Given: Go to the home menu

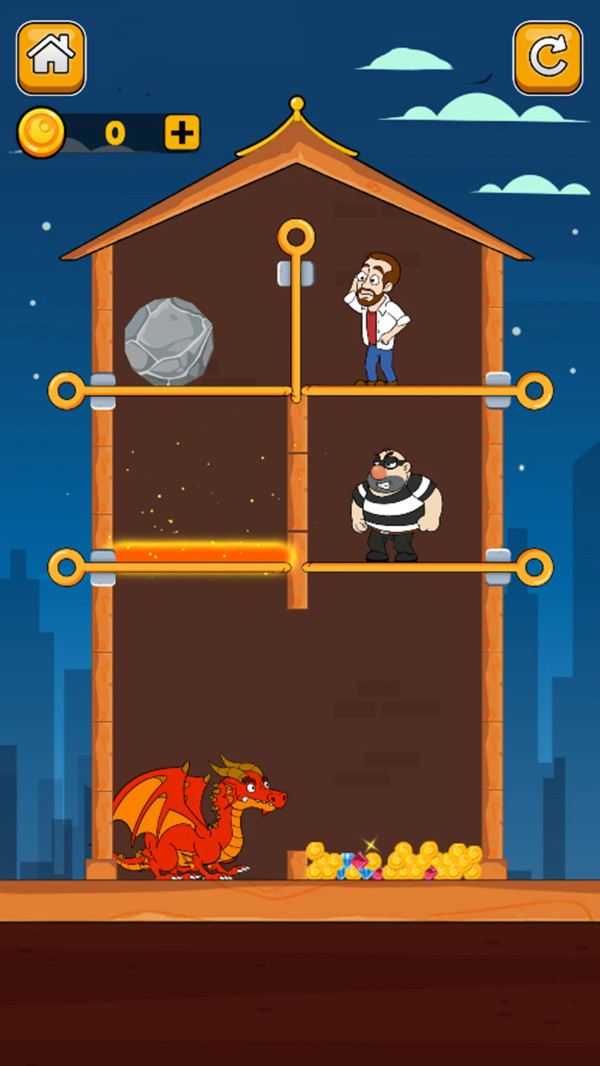Looking at the screenshot, I should click(51, 58).
